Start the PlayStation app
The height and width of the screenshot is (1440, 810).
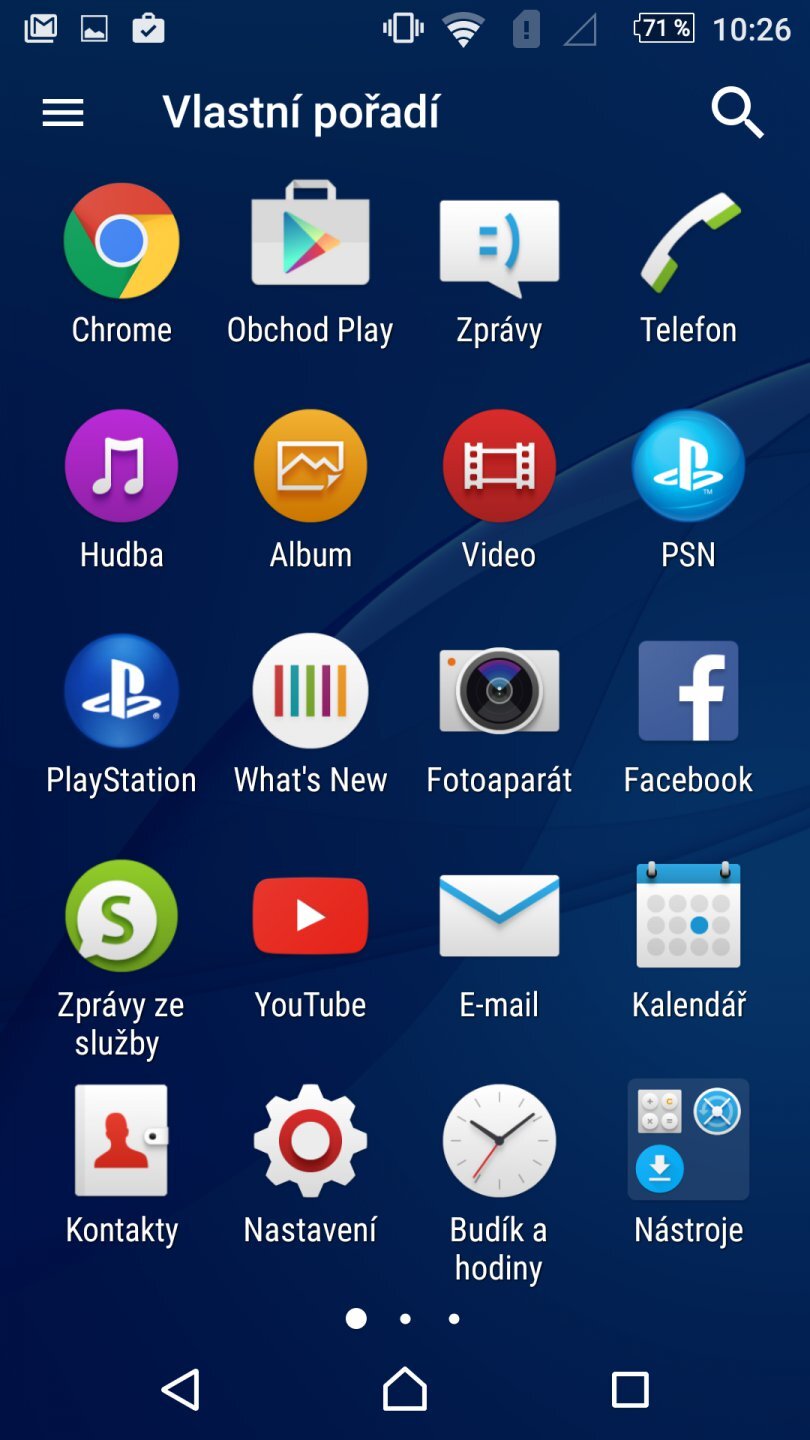(x=121, y=690)
